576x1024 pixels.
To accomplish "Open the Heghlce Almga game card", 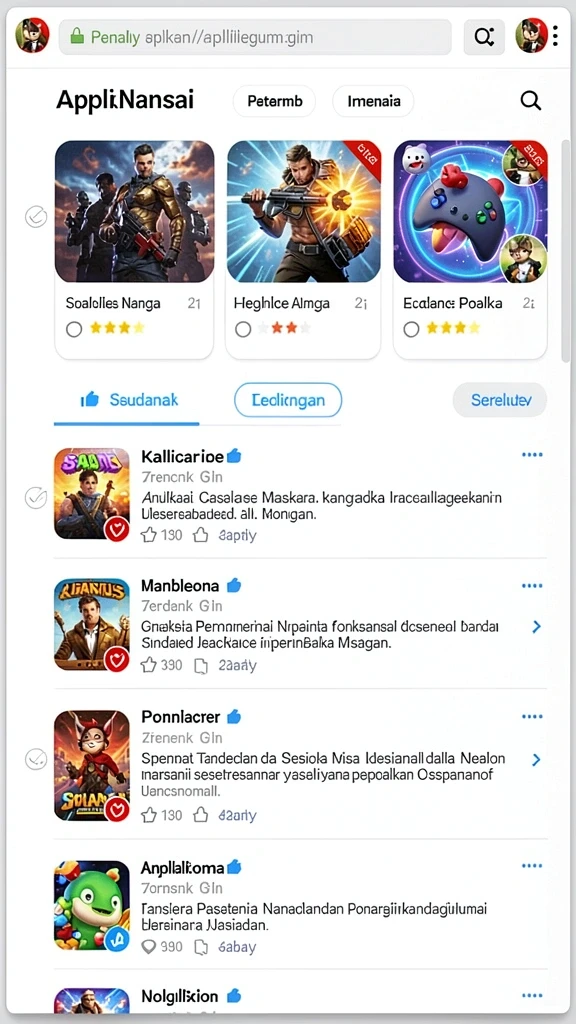I will (x=303, y=249).
